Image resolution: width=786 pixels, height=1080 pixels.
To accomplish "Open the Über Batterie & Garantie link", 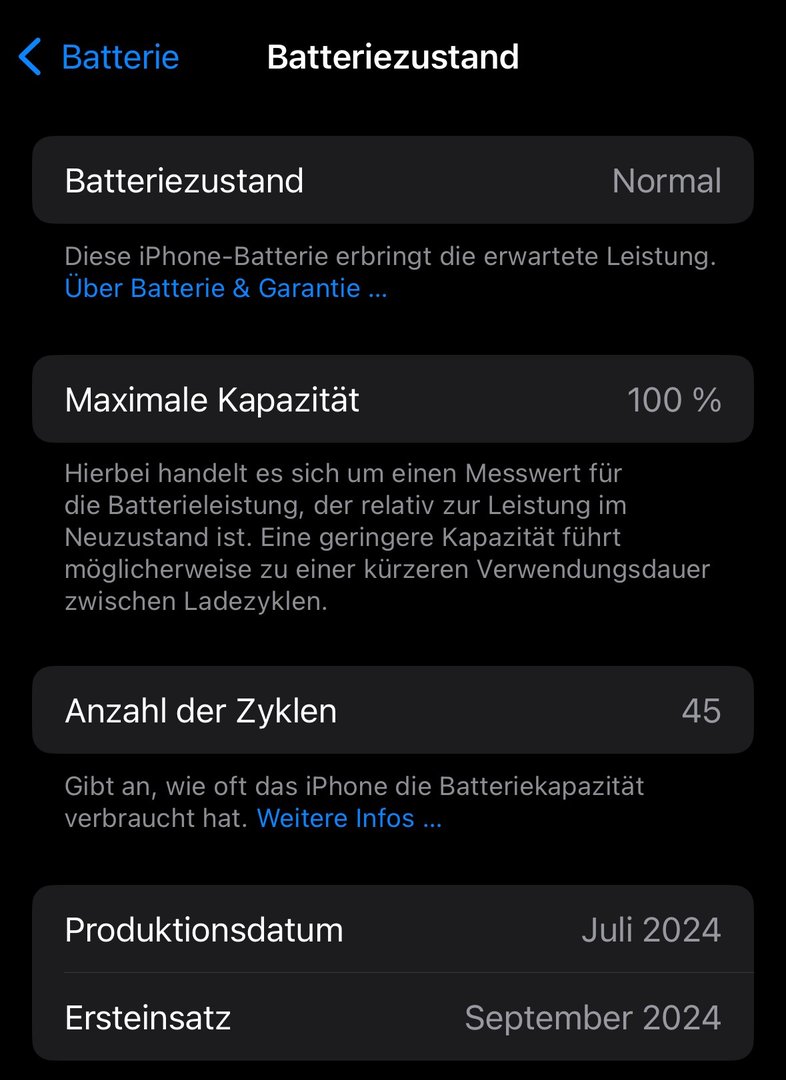I will point(225,289).
